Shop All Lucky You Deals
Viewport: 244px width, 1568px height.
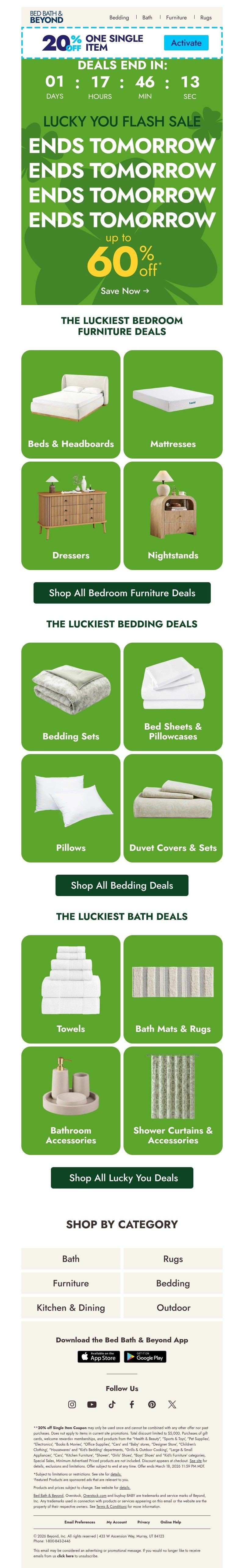pos(122,1177)
